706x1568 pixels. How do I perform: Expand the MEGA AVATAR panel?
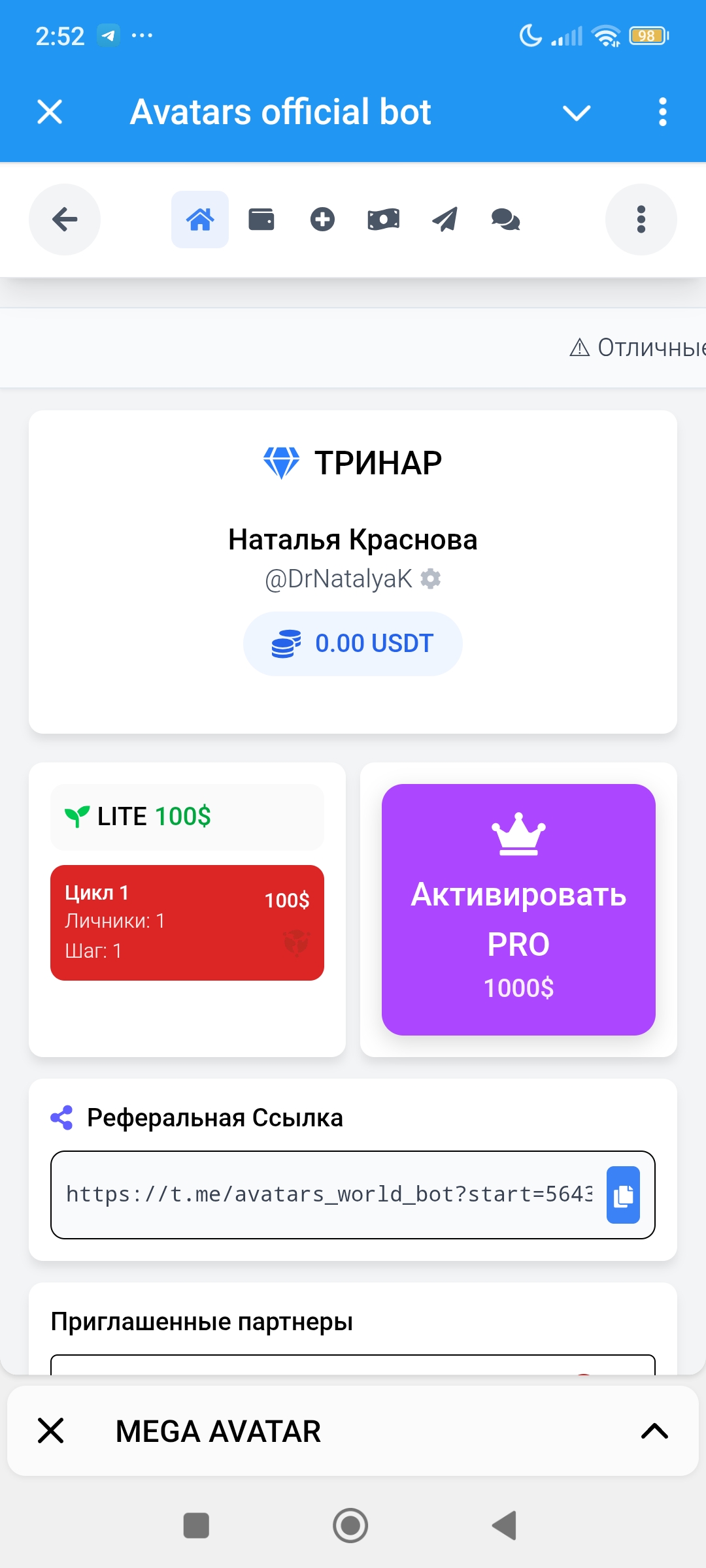tap(654, 1431)
